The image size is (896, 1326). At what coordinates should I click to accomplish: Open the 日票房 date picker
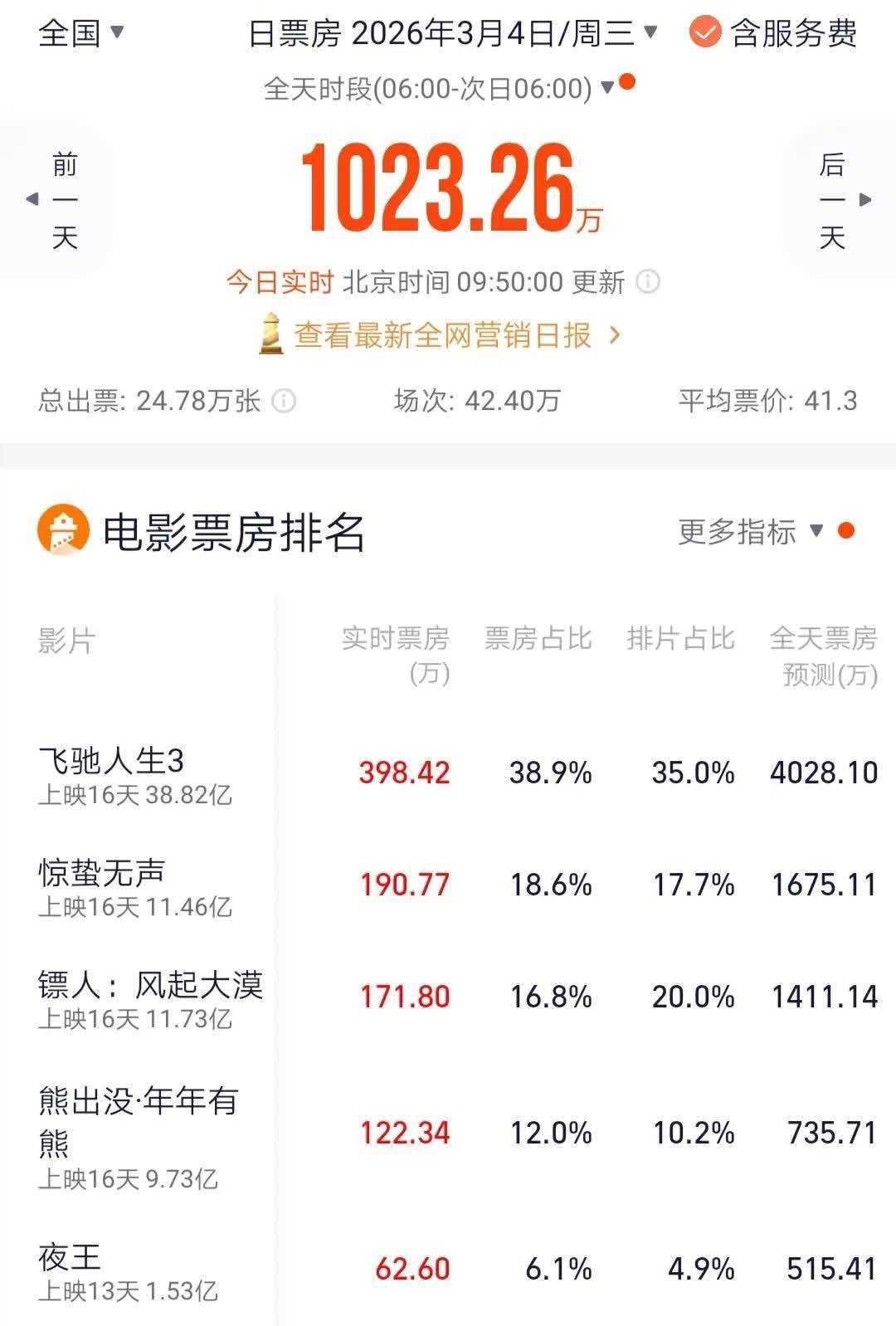[x=453, y=33]
